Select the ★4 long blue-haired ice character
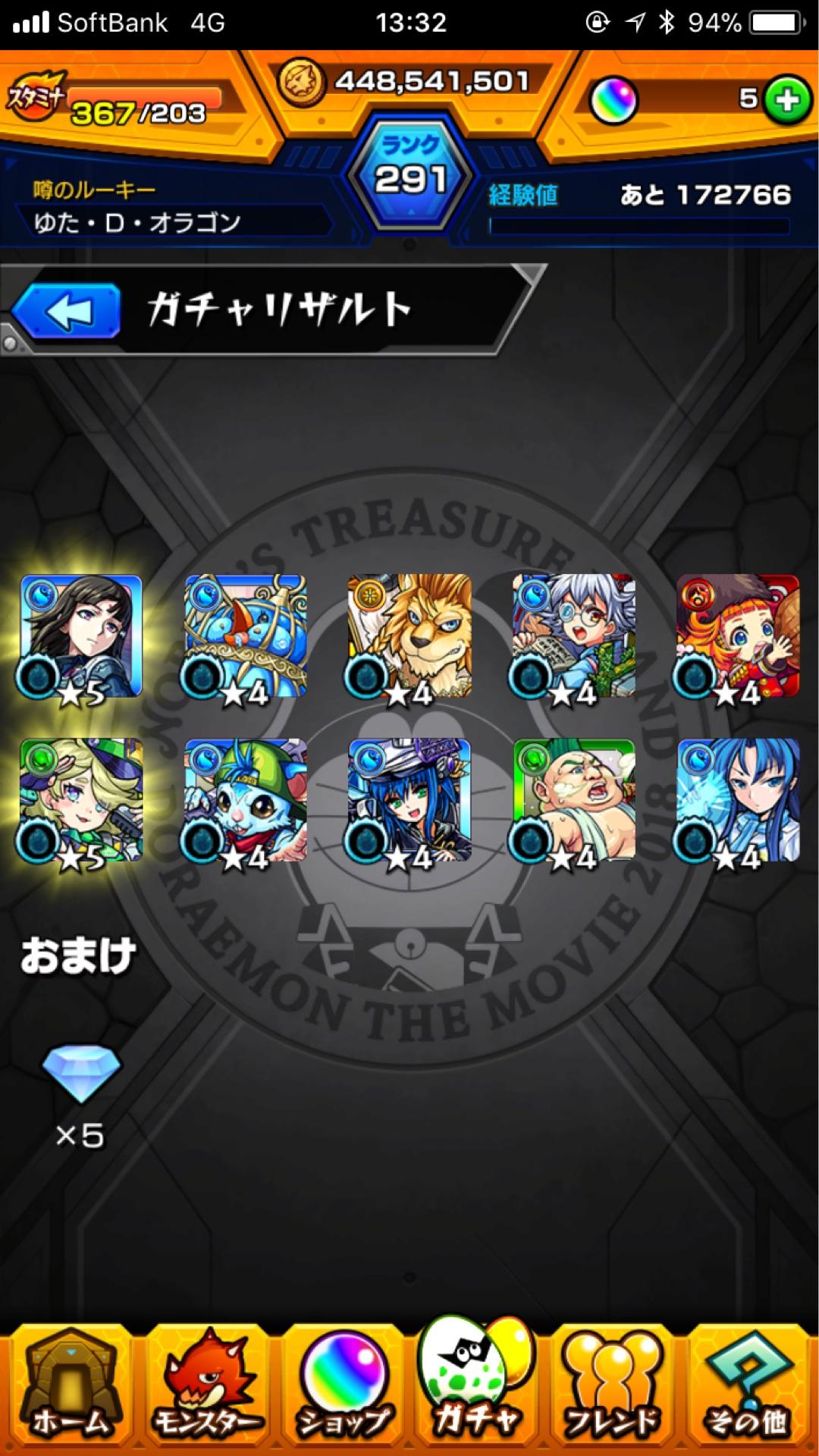The image size is (819, 1456). pyautogui.click(x=738, y=800)
